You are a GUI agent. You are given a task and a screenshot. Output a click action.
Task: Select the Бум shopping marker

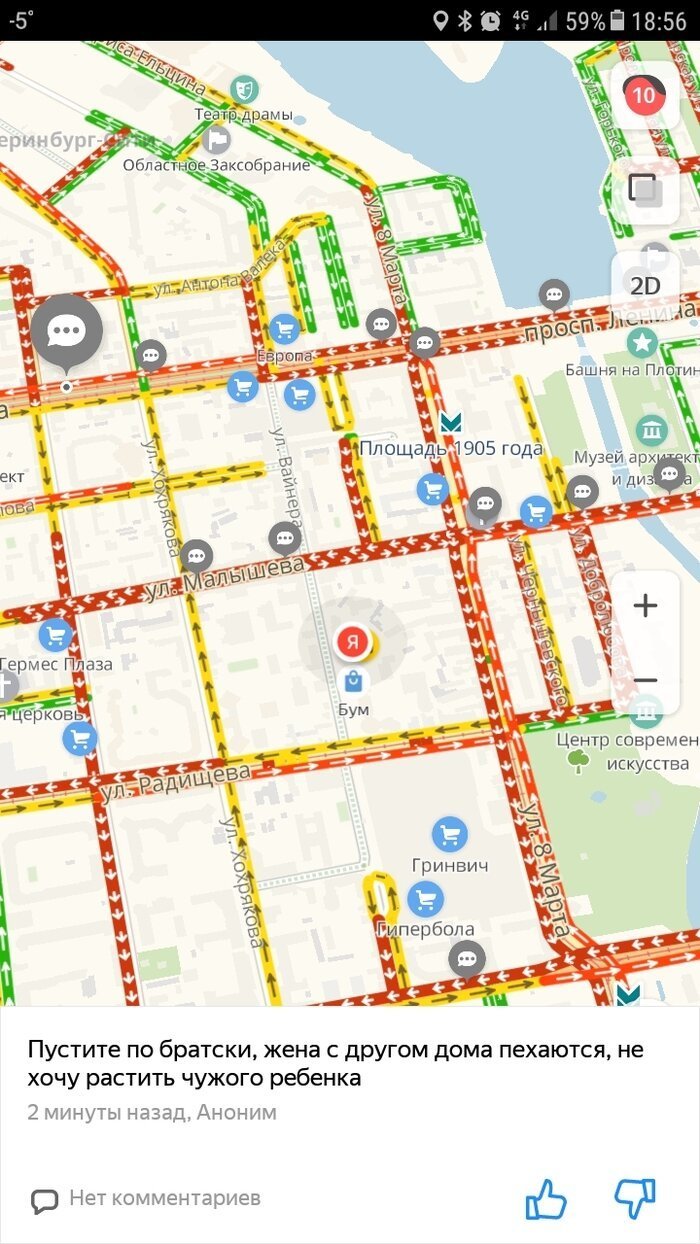click(353, 683)
